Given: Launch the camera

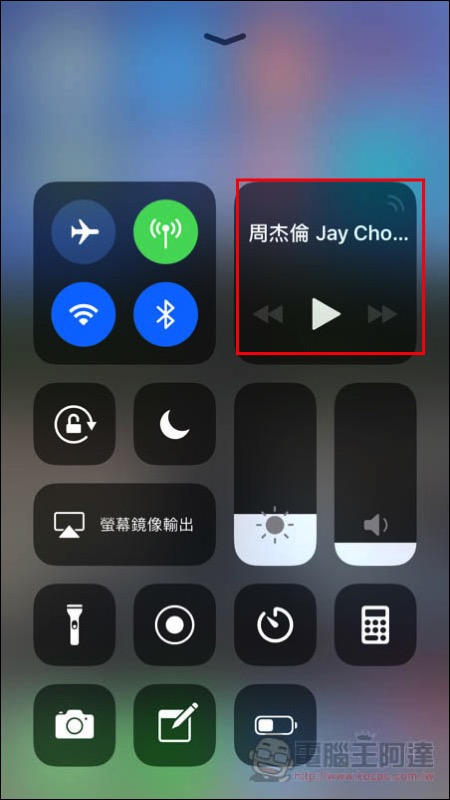Looking at the screenshot, I should pyautogui.click(x=74, y=725).
